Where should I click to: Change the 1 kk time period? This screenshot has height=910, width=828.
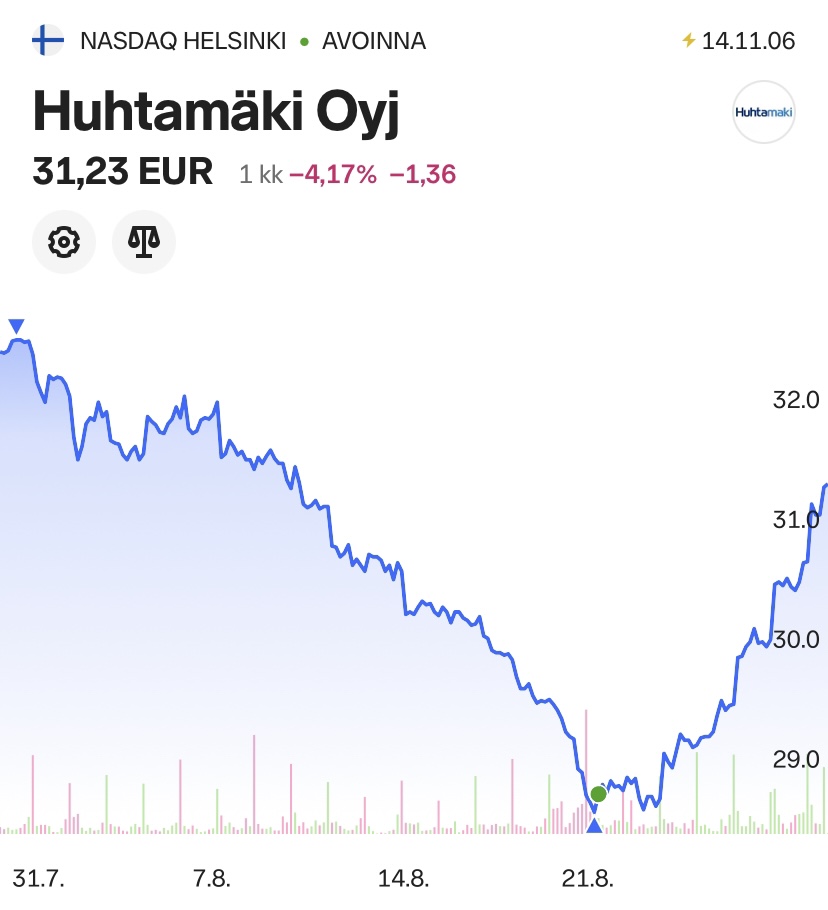[261, 174]
